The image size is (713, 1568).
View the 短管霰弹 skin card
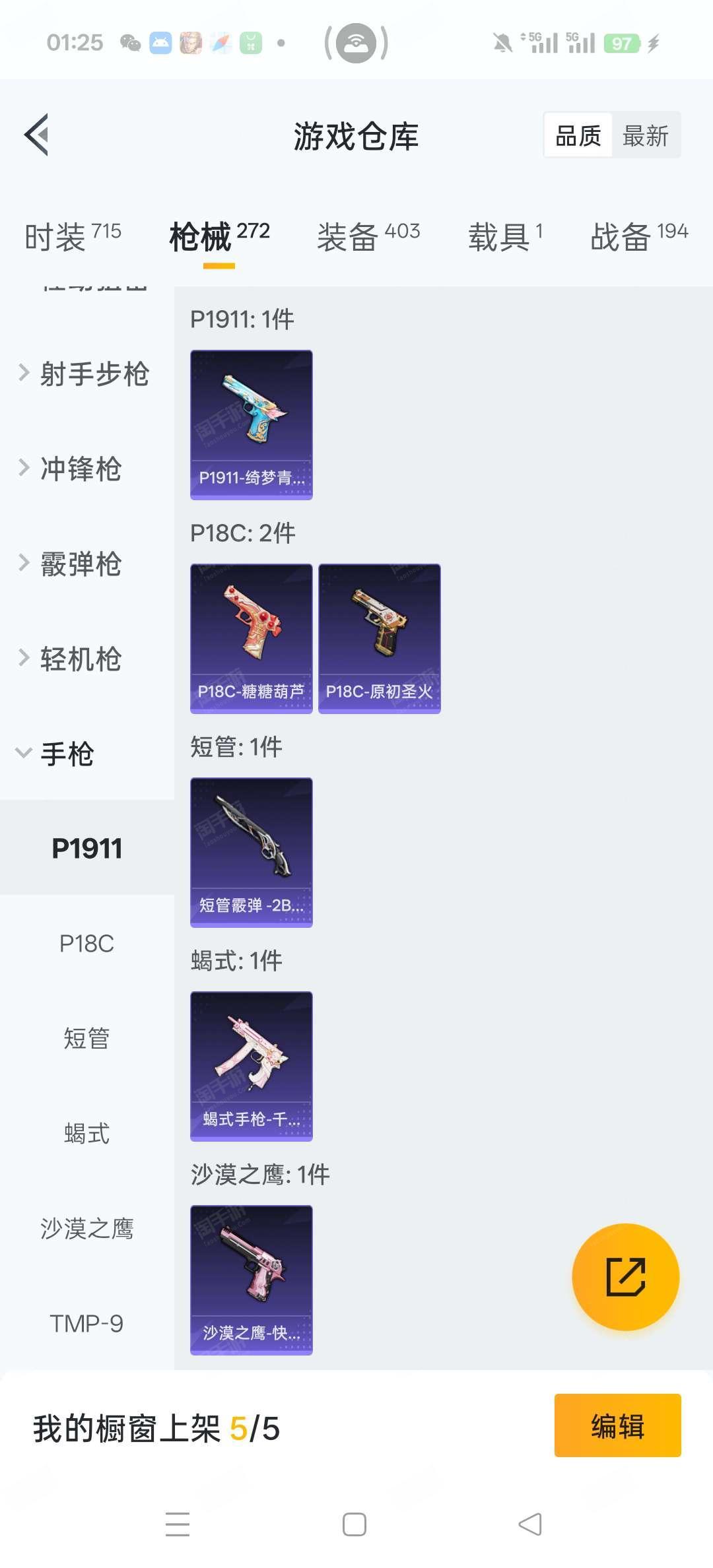tap(251, 852)
